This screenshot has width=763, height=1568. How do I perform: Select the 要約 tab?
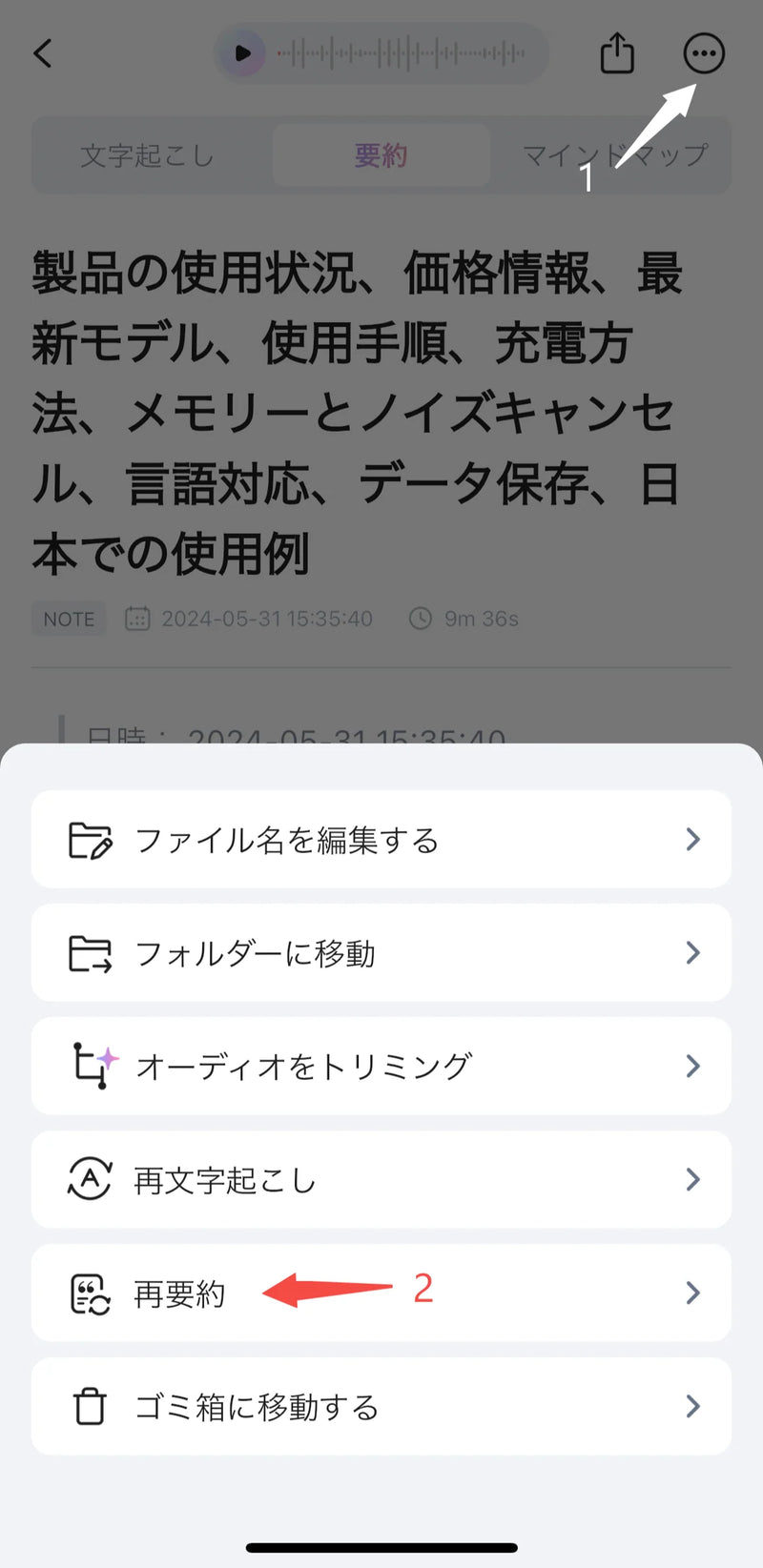pyautogui.click(x=381, y=155)
